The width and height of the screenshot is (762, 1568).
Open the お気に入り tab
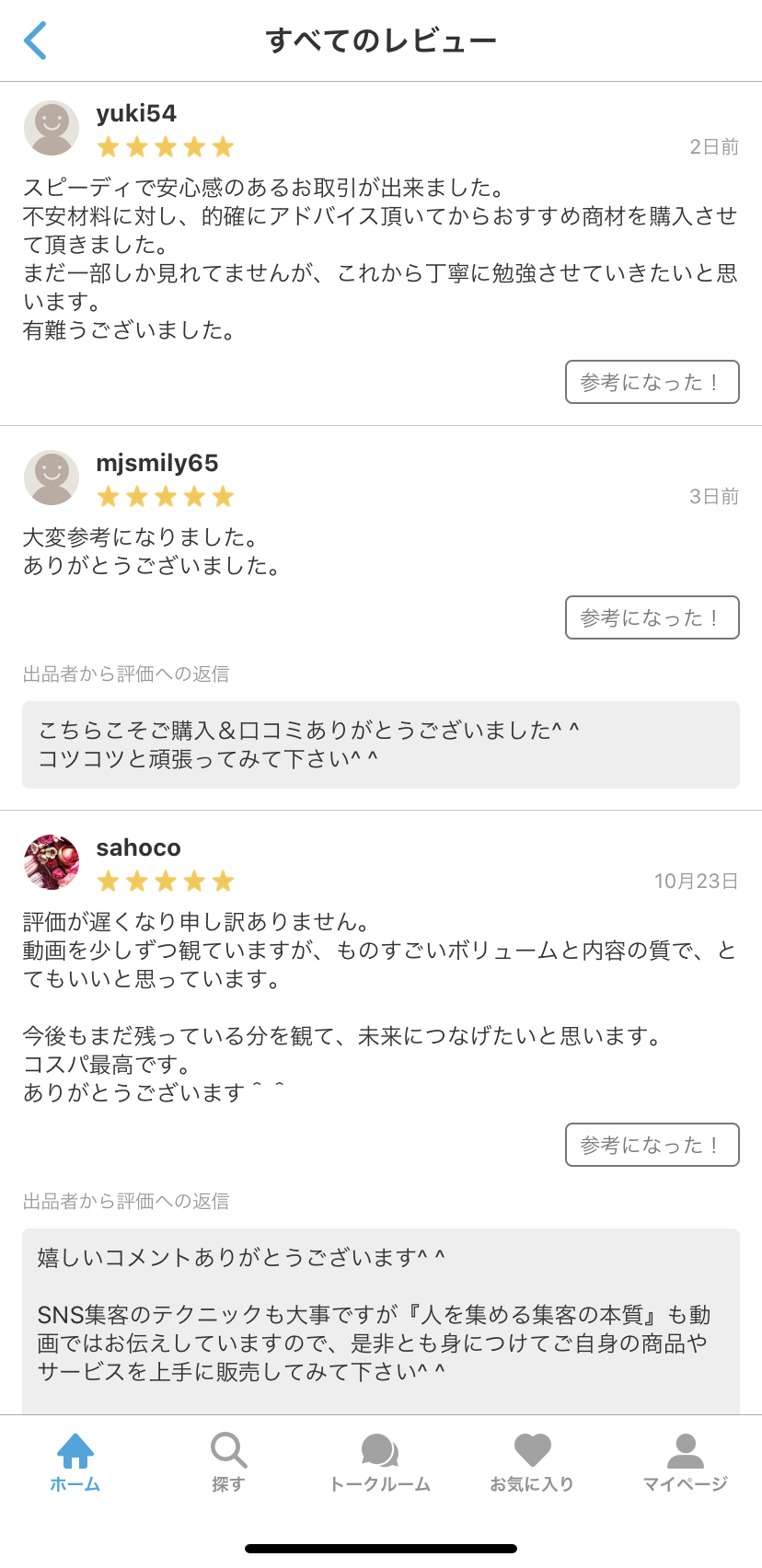click(532, 1461)
